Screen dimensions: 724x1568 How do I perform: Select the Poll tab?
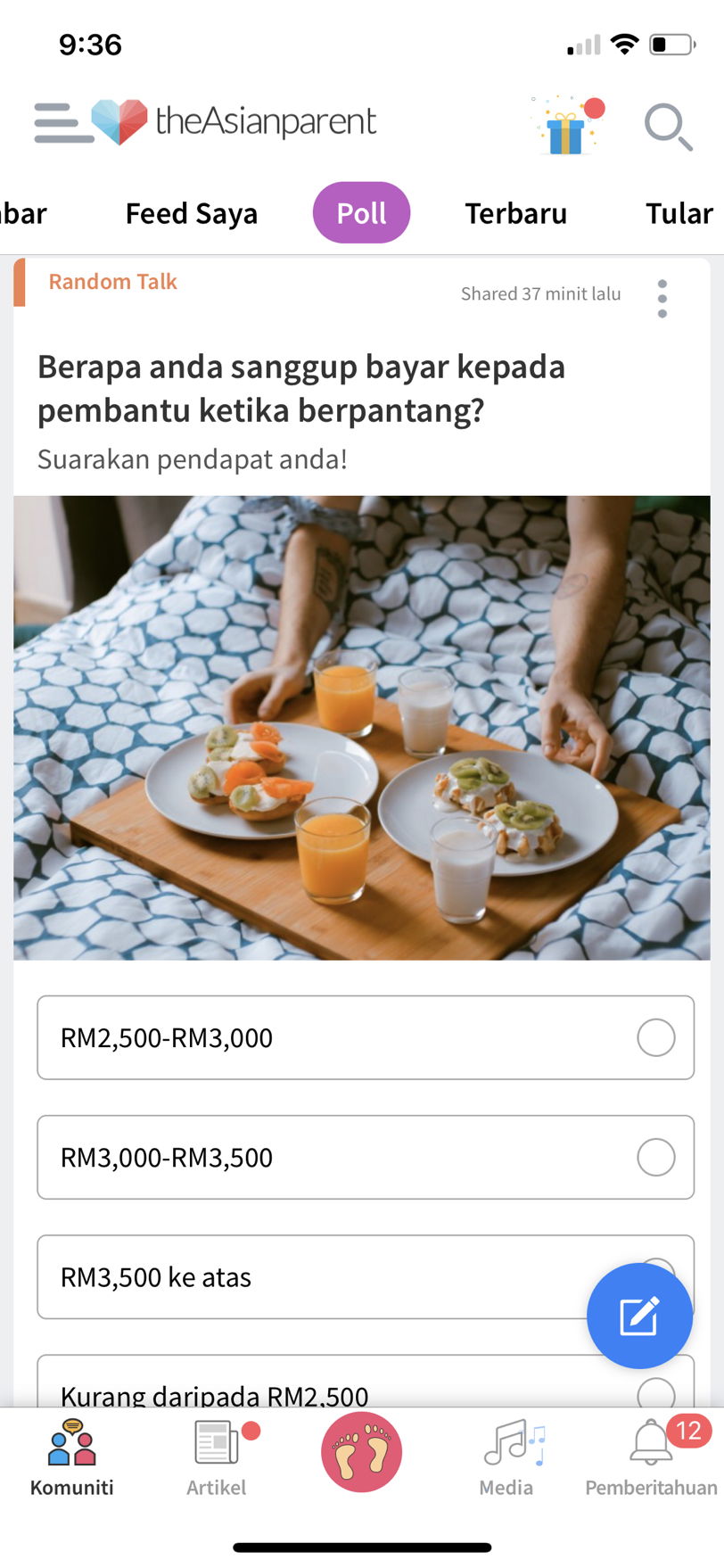[x=361, y=213]
